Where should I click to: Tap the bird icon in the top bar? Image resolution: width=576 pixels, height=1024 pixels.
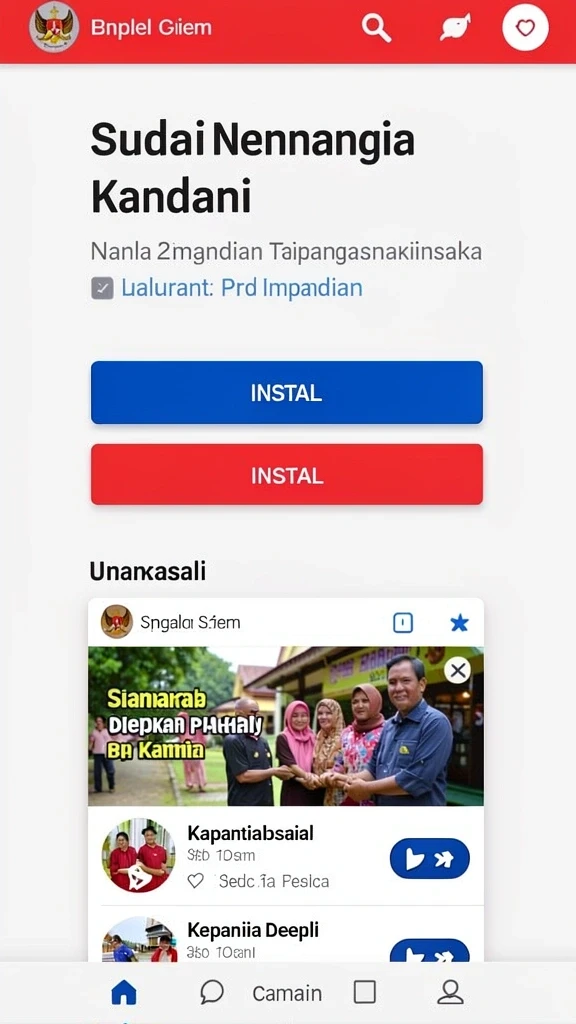click(x=455, y=28)
